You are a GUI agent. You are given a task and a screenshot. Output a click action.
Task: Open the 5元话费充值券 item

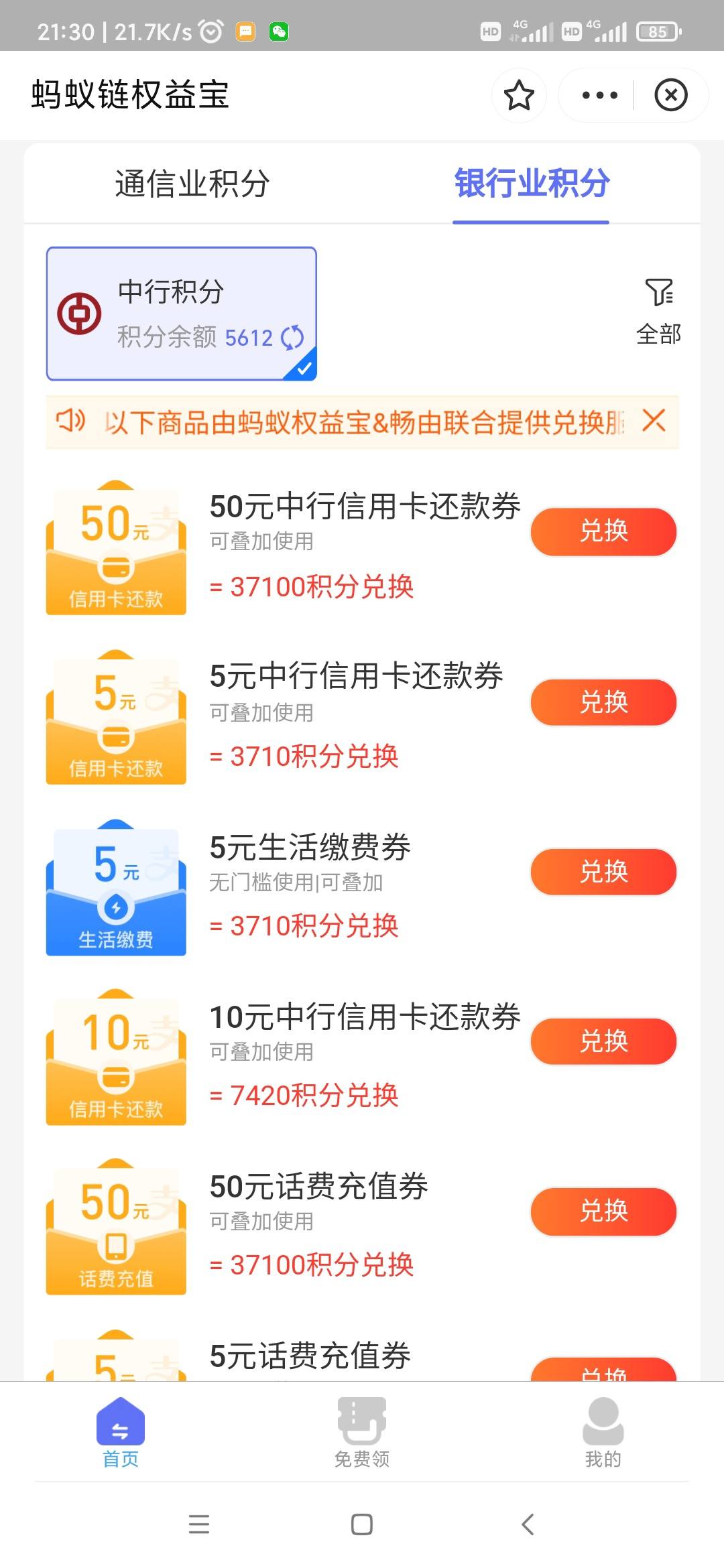(x=310, y=1356)
